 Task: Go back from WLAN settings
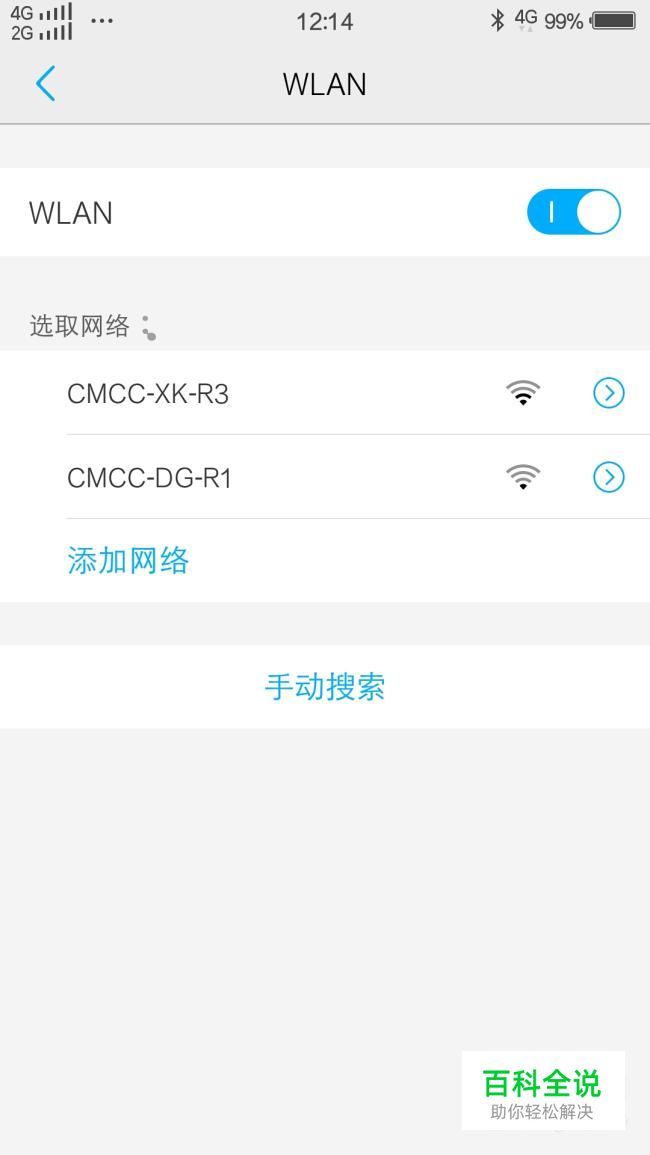46,85
